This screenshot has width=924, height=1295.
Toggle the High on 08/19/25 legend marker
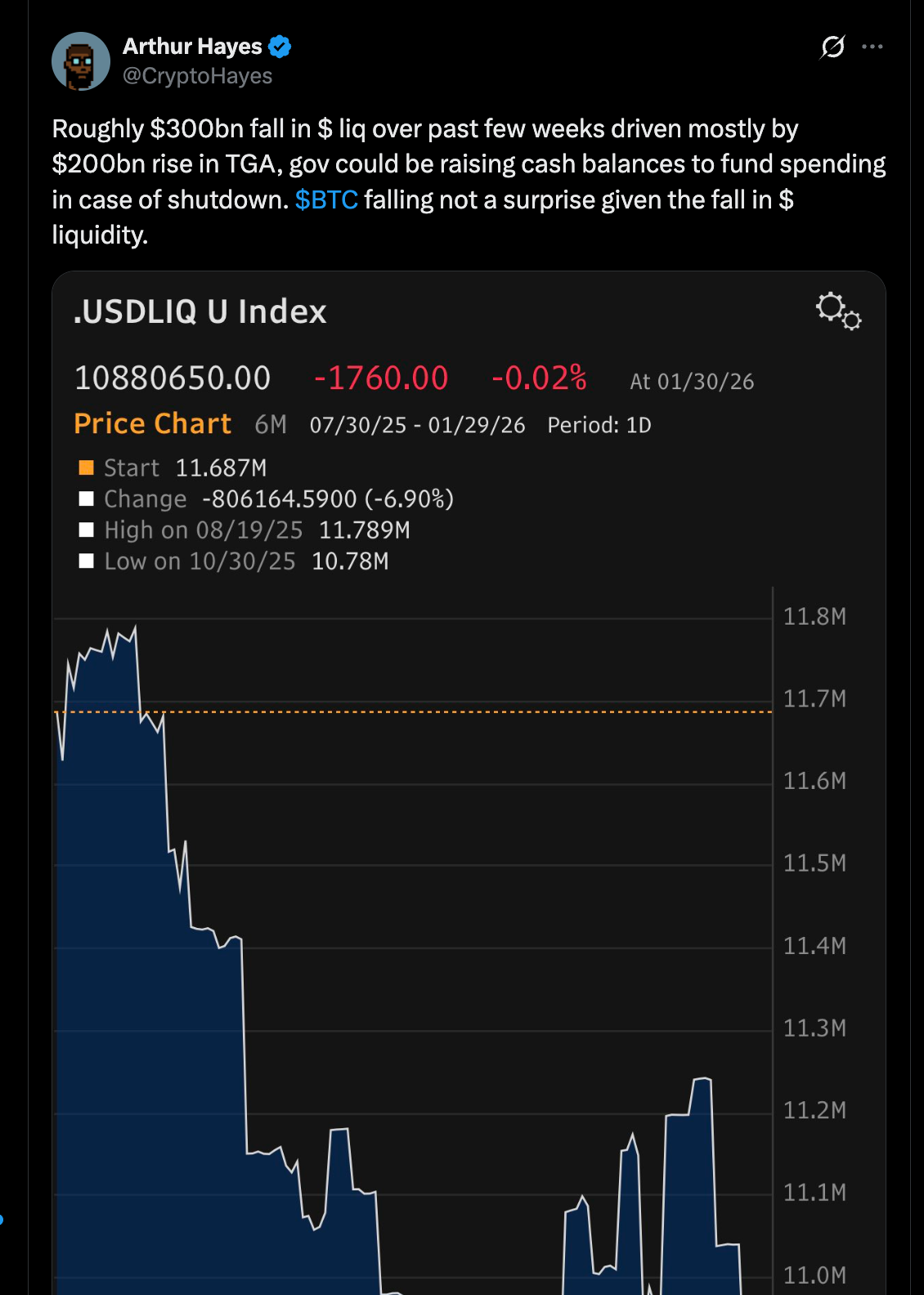(88, 530)
